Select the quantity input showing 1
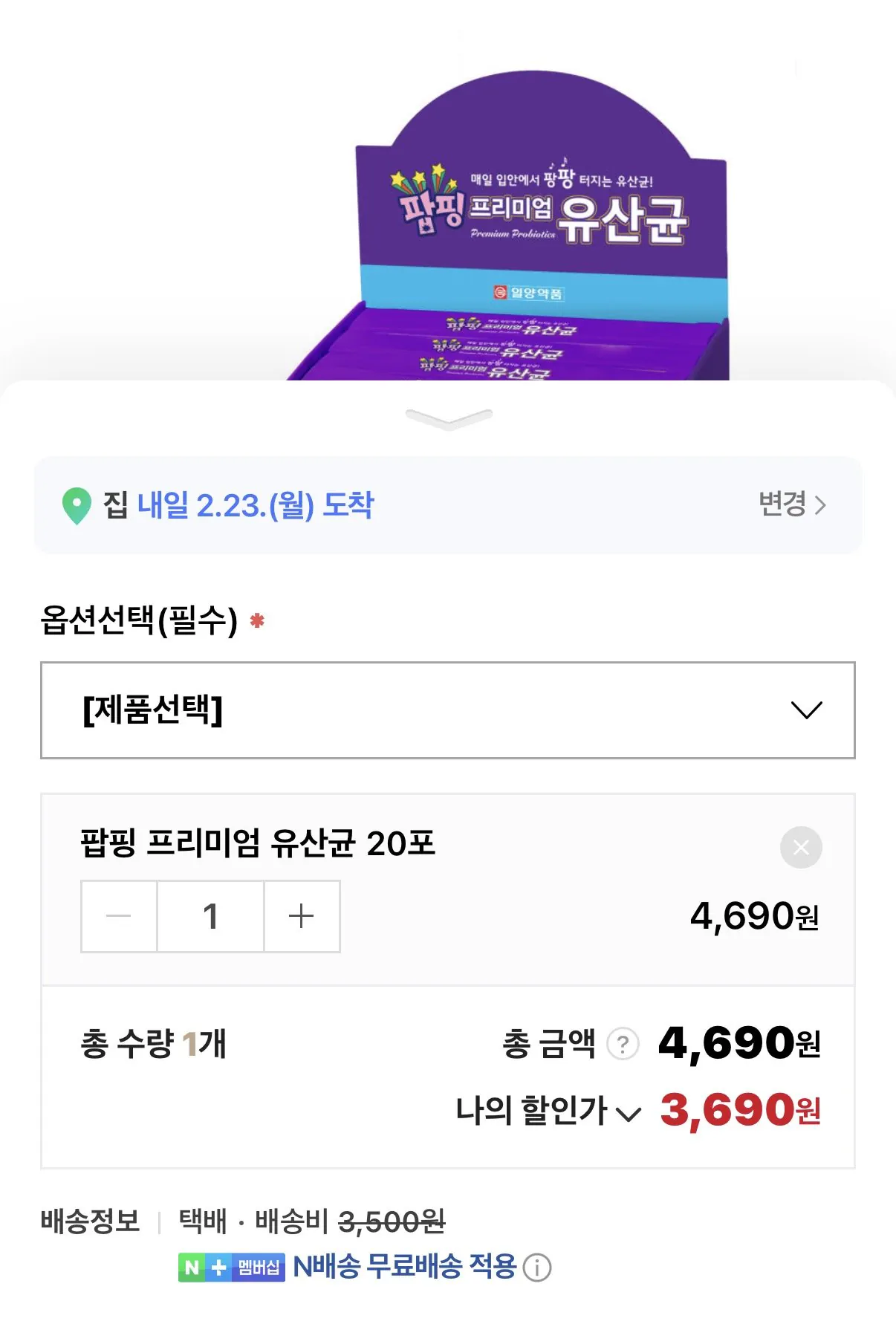Image resolution: width=896 pixels, height=1327 pixels. click(210, 916)
